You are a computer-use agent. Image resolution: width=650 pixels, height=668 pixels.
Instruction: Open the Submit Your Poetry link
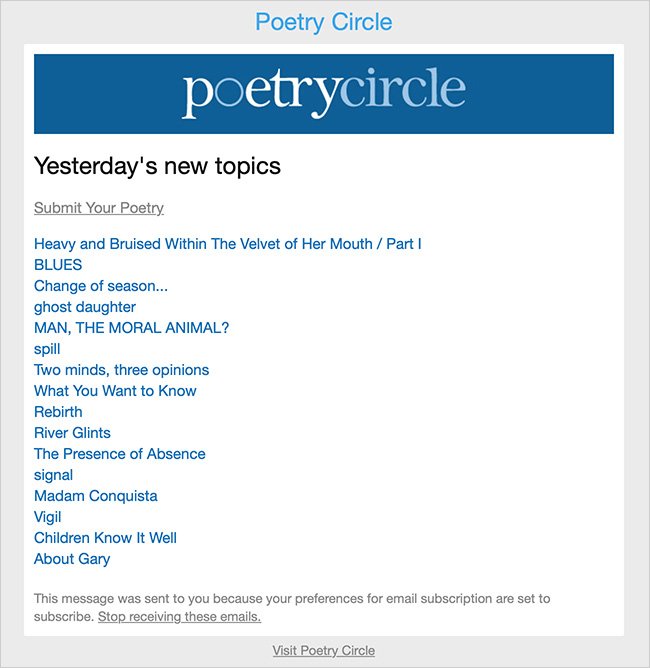[99, 208]
